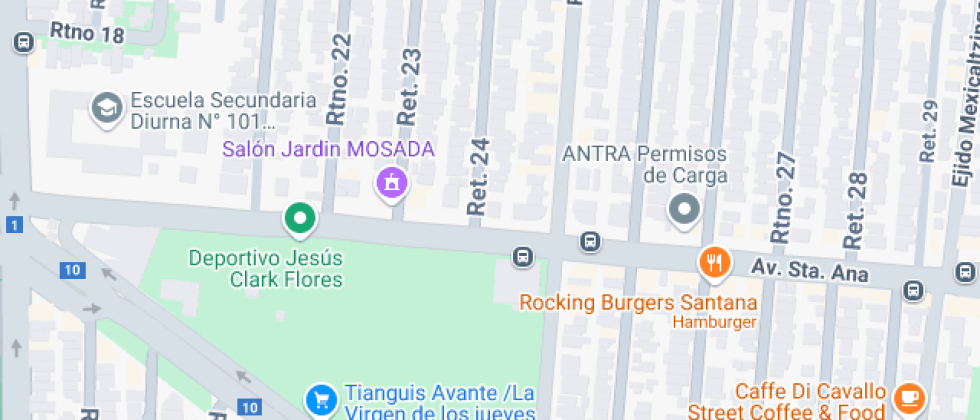The width and height of the screenshot is (980, 420).
Task: Select bus stop beside the Deportivo park
Action: (x=522, y=257)
